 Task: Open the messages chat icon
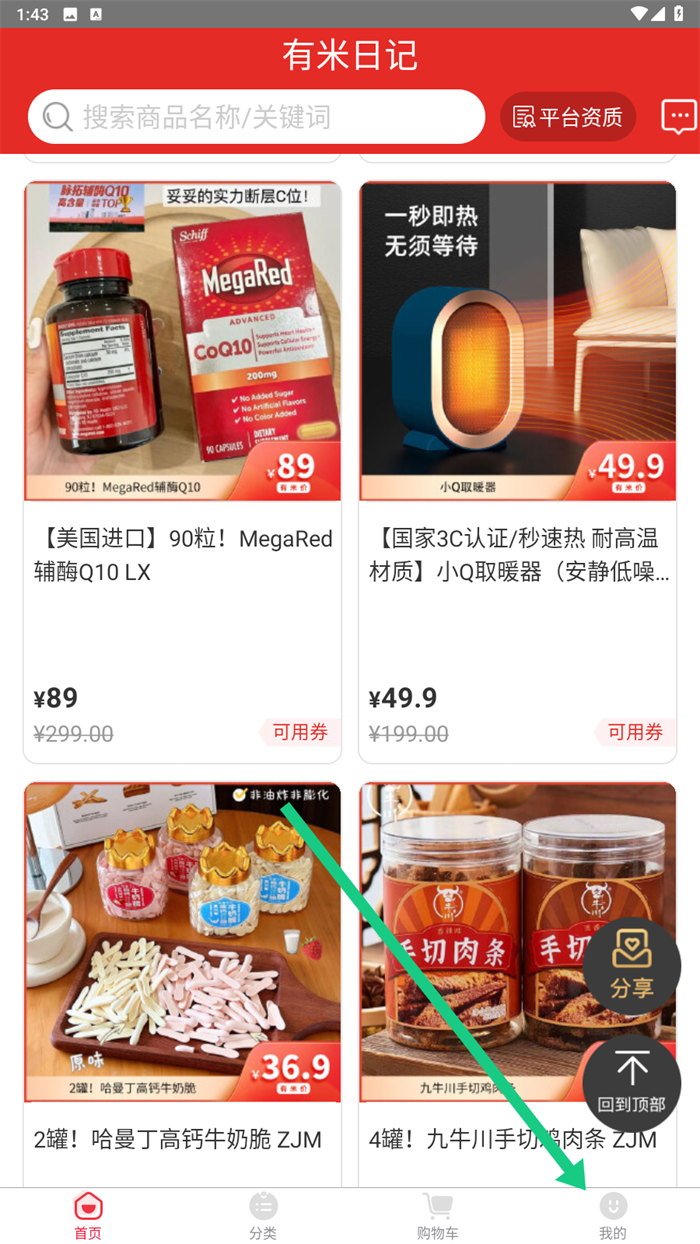point(679,116)
